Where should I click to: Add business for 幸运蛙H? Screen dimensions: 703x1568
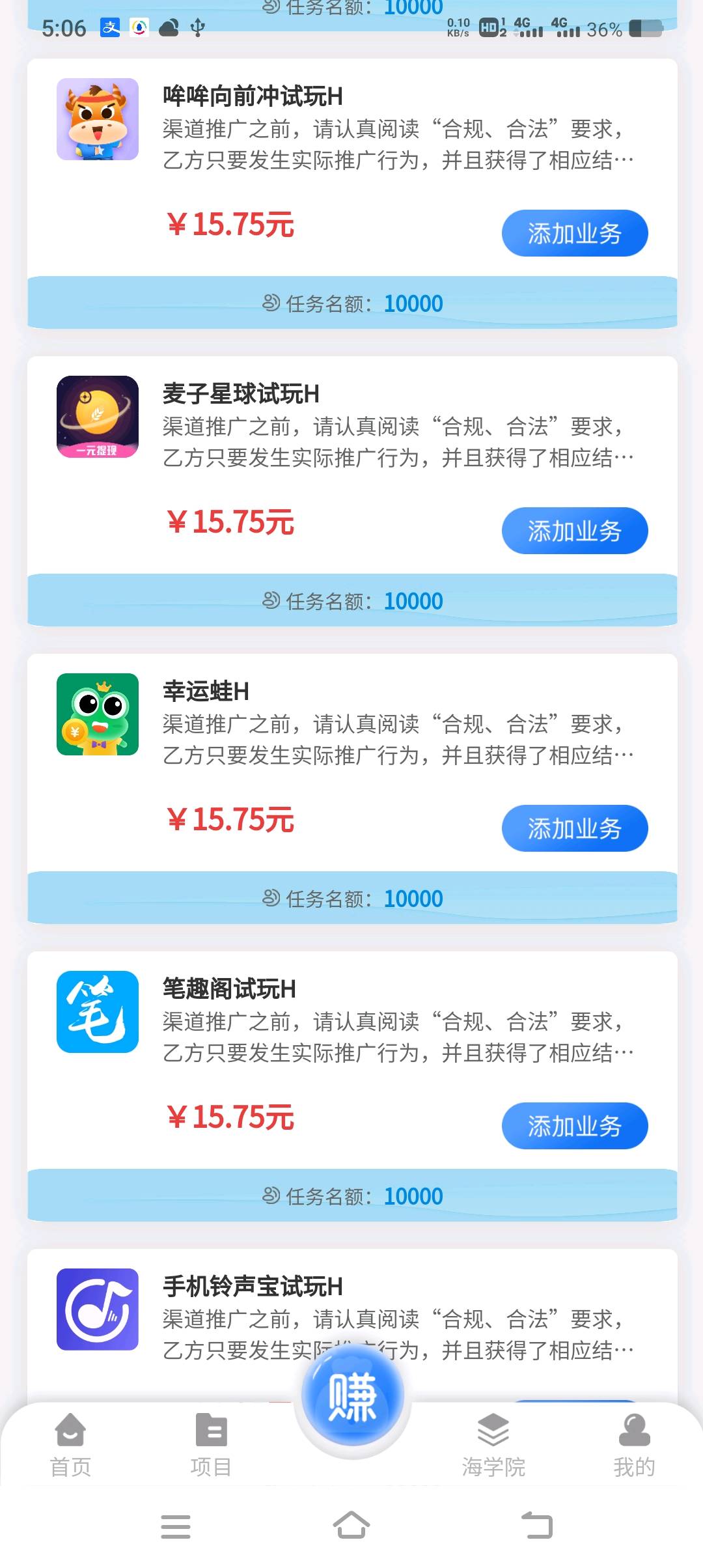point(574,828)
